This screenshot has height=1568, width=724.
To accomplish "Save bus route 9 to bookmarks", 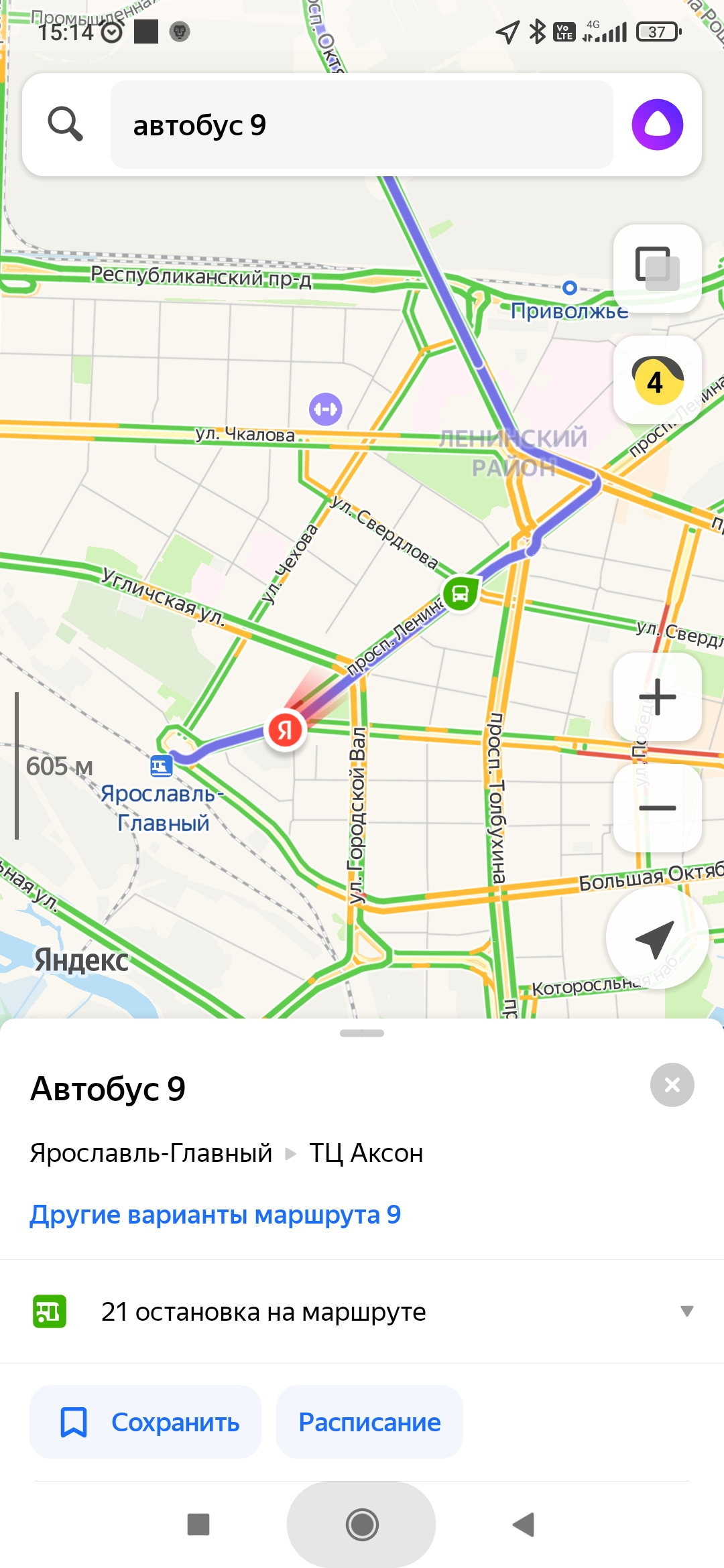I will [145, 1422].
